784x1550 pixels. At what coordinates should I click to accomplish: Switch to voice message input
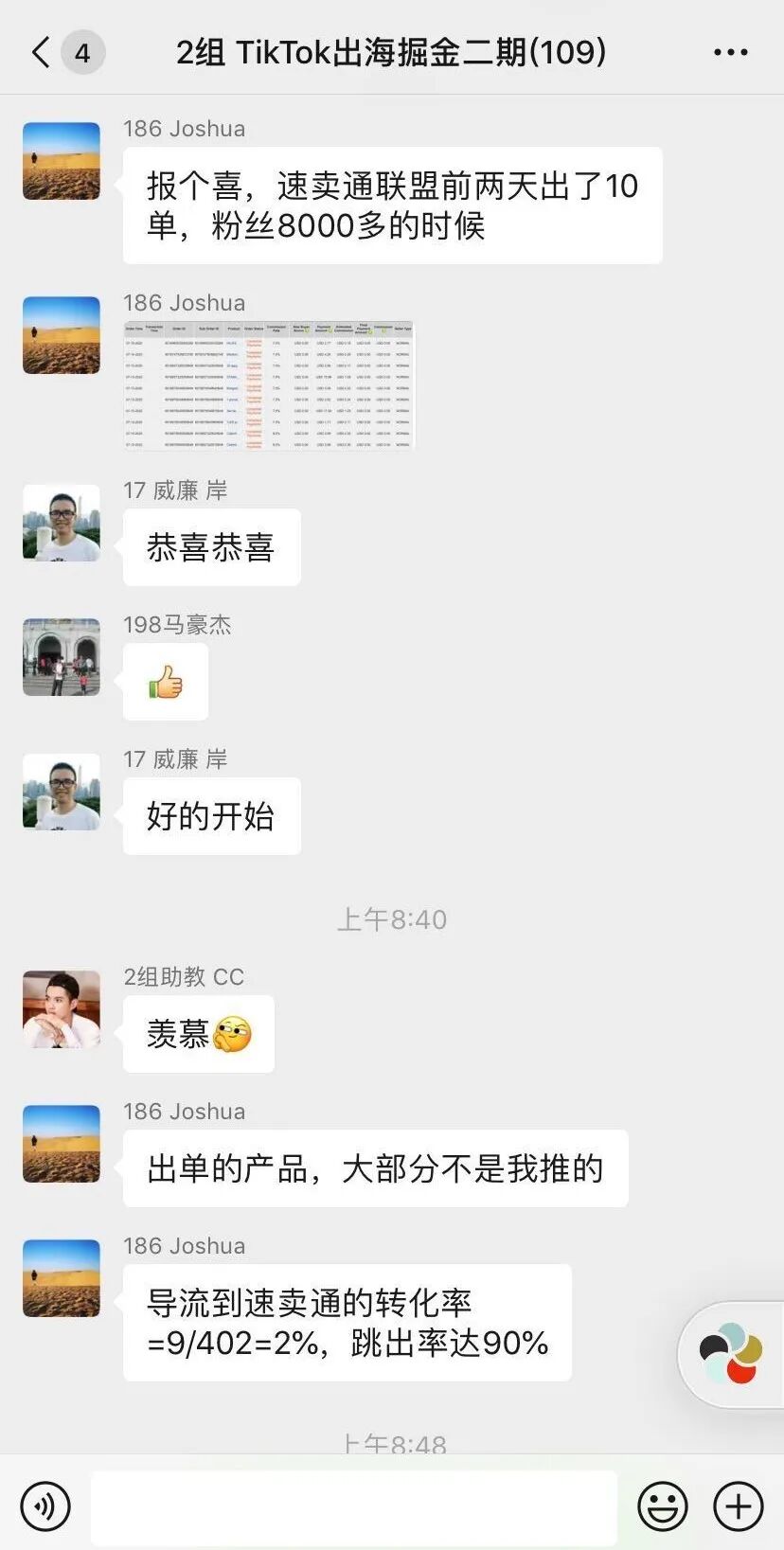45,1505
